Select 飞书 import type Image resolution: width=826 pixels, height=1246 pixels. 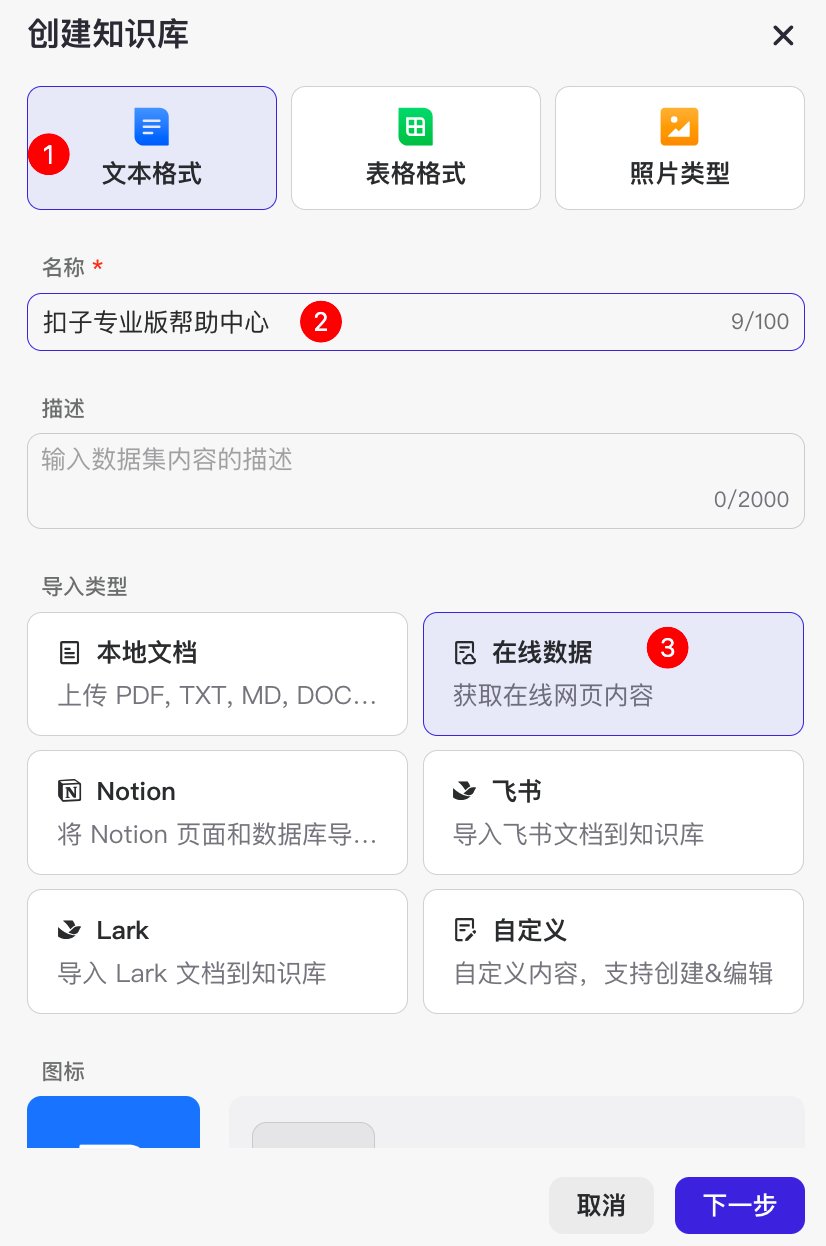click(x=613, y=812)
